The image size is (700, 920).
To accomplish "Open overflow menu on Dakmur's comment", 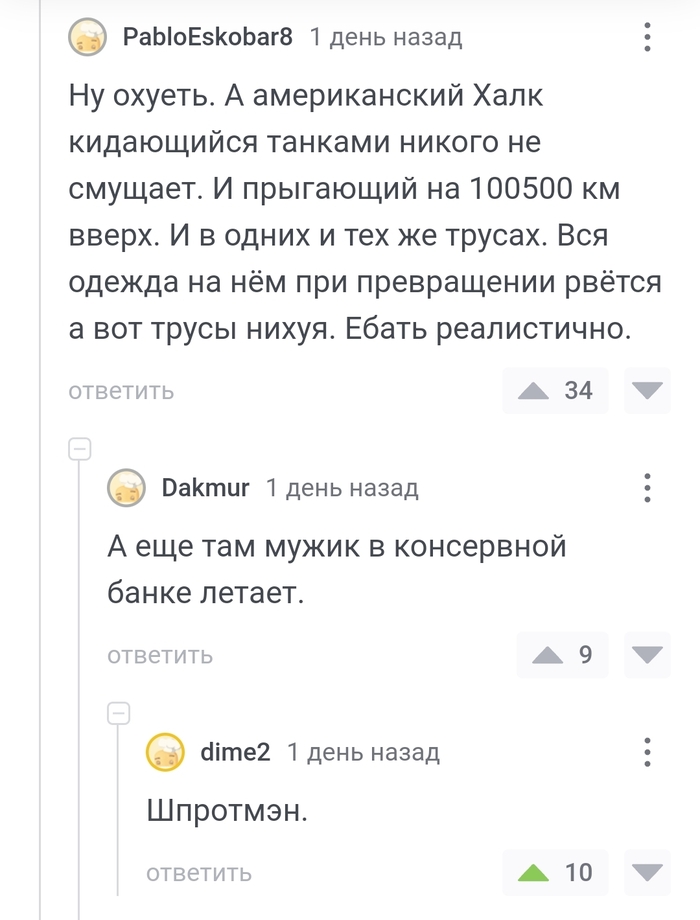I will click(648, 488).
